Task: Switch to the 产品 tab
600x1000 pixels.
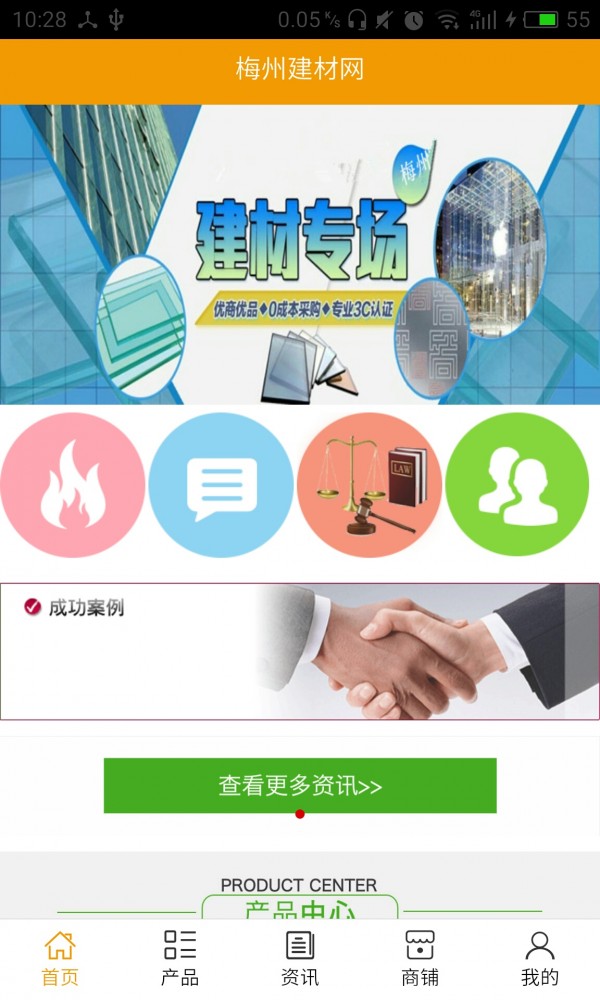Action: point(180,958)
